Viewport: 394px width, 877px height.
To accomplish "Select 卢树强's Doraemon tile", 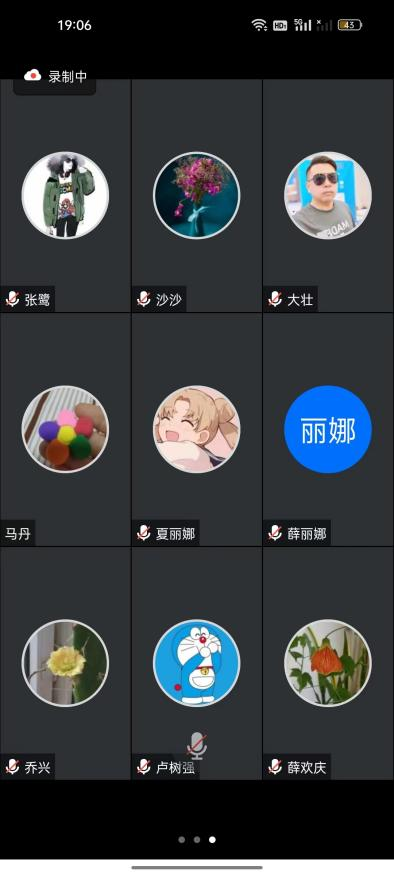I will (x=196, y=663).
